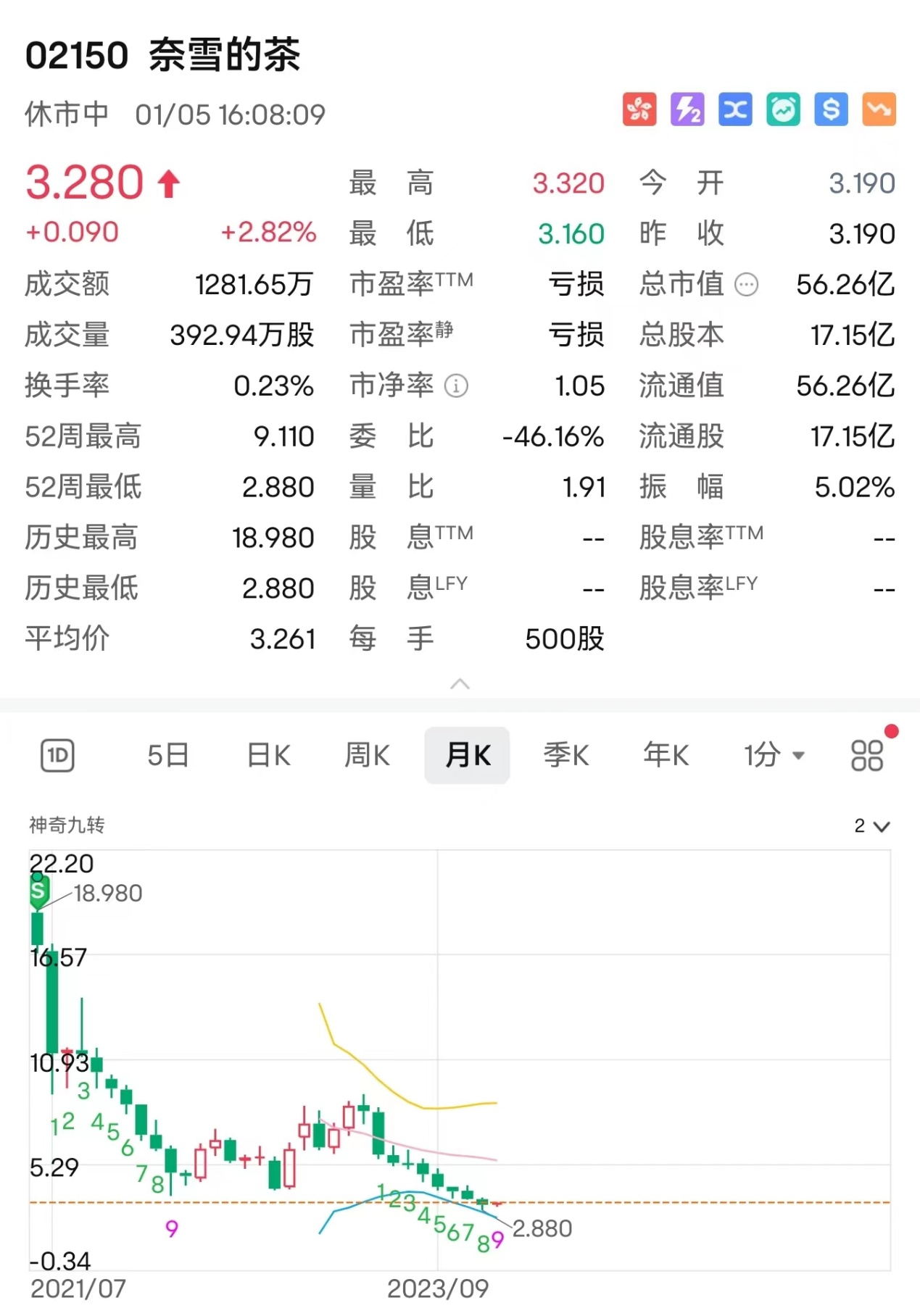Show info for 市净率
This screenshot has height=1316, width=920.
click(456, 386)
